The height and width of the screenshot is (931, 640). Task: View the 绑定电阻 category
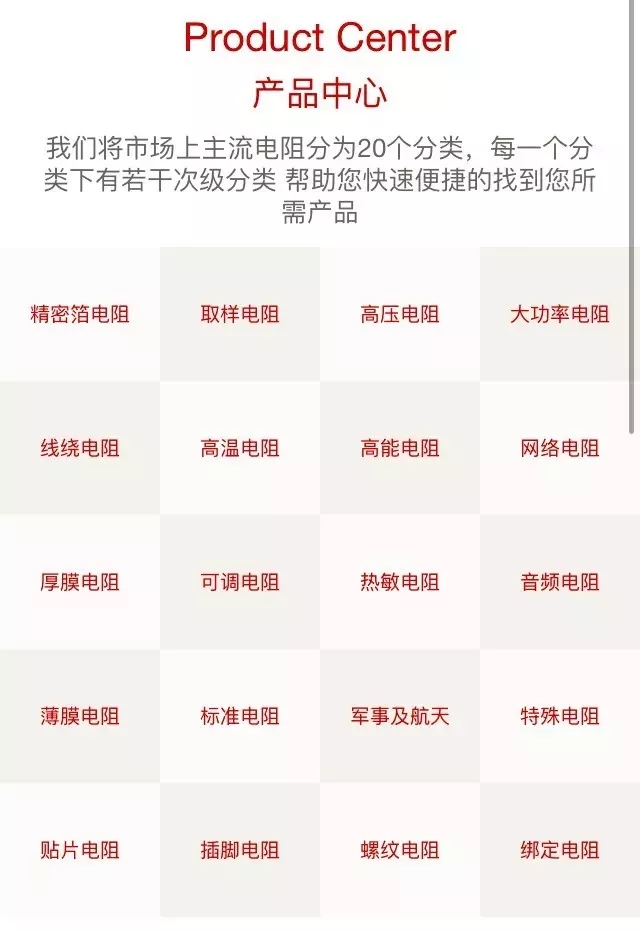(560, 850)
